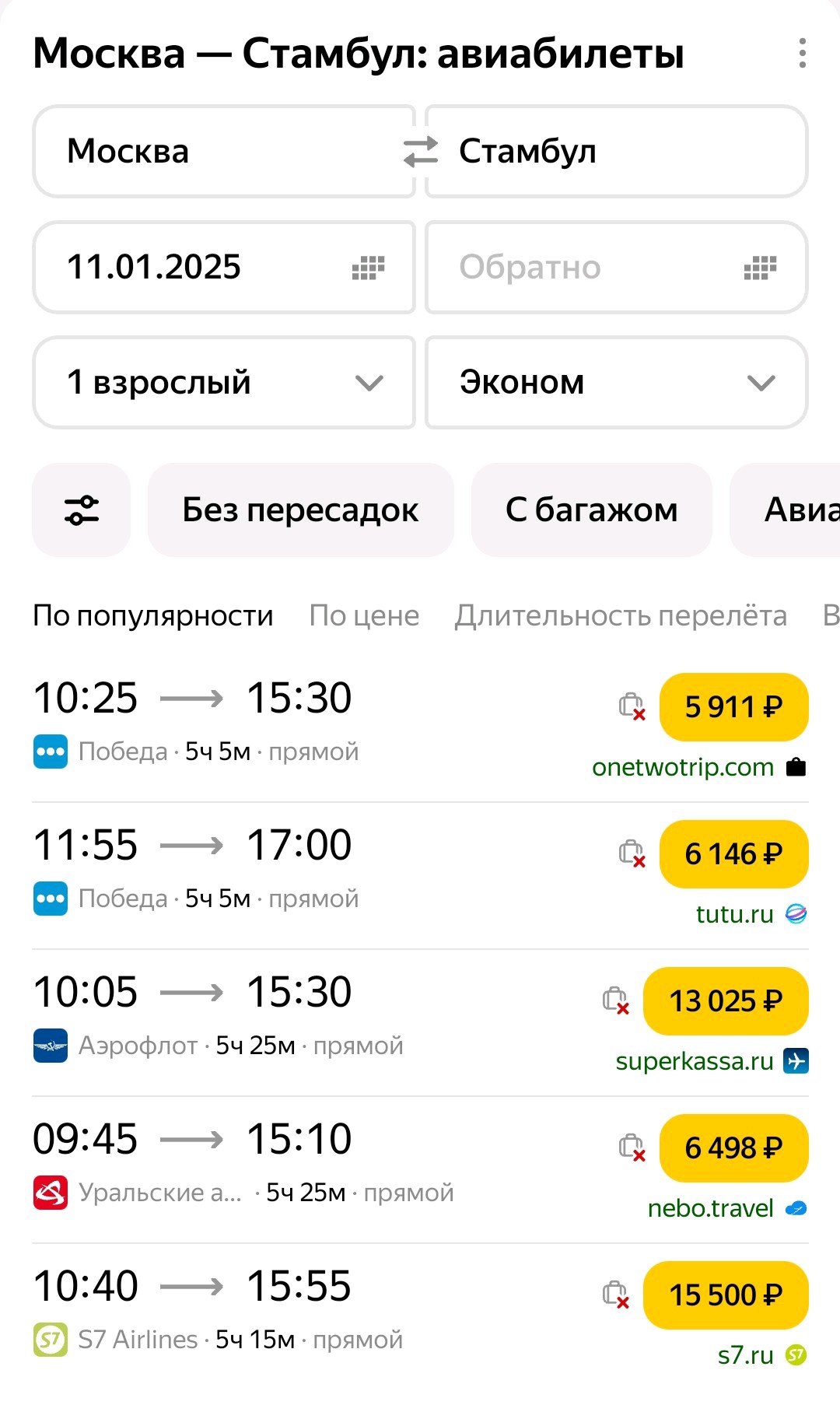Sort by Длительность перелёта

[621, 616]
